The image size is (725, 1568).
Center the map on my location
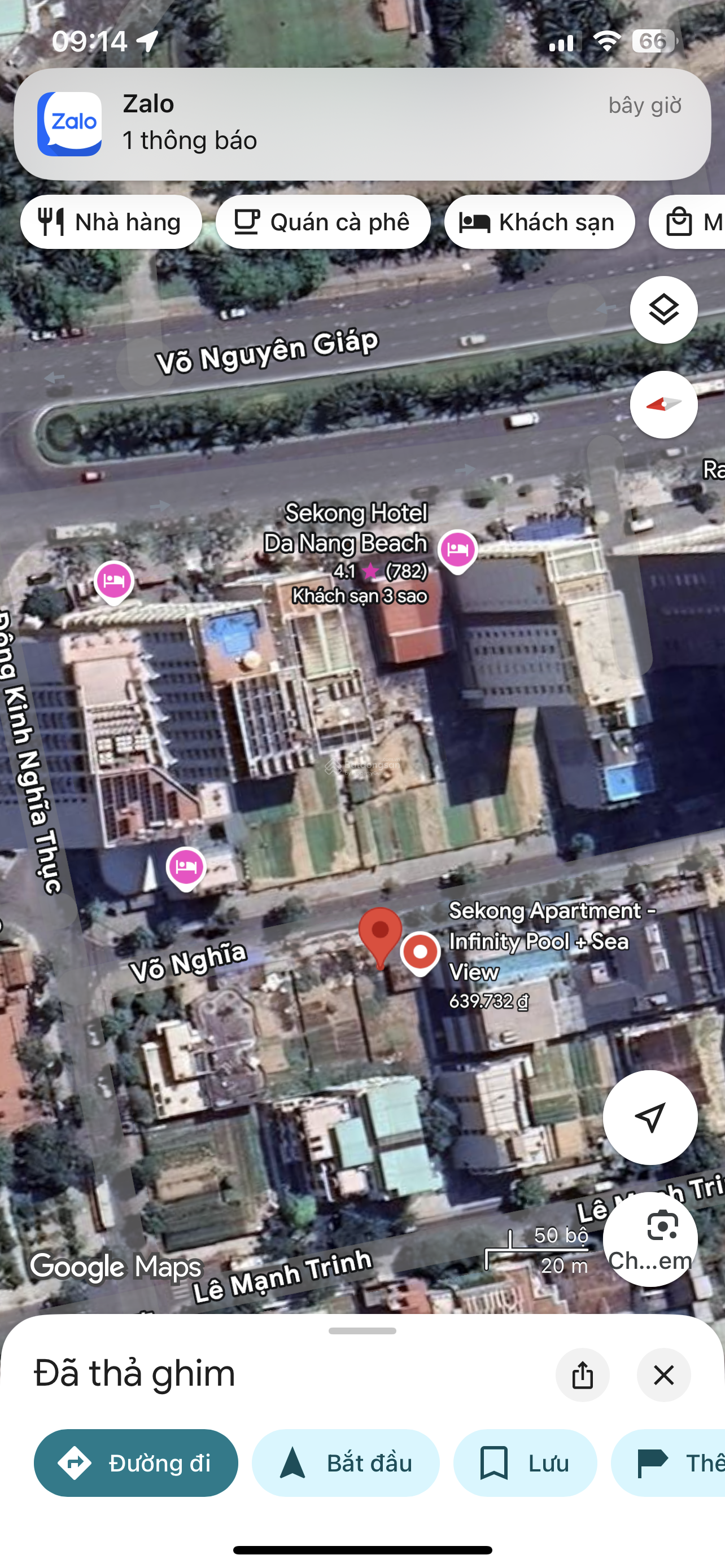tap(650, 1118)
